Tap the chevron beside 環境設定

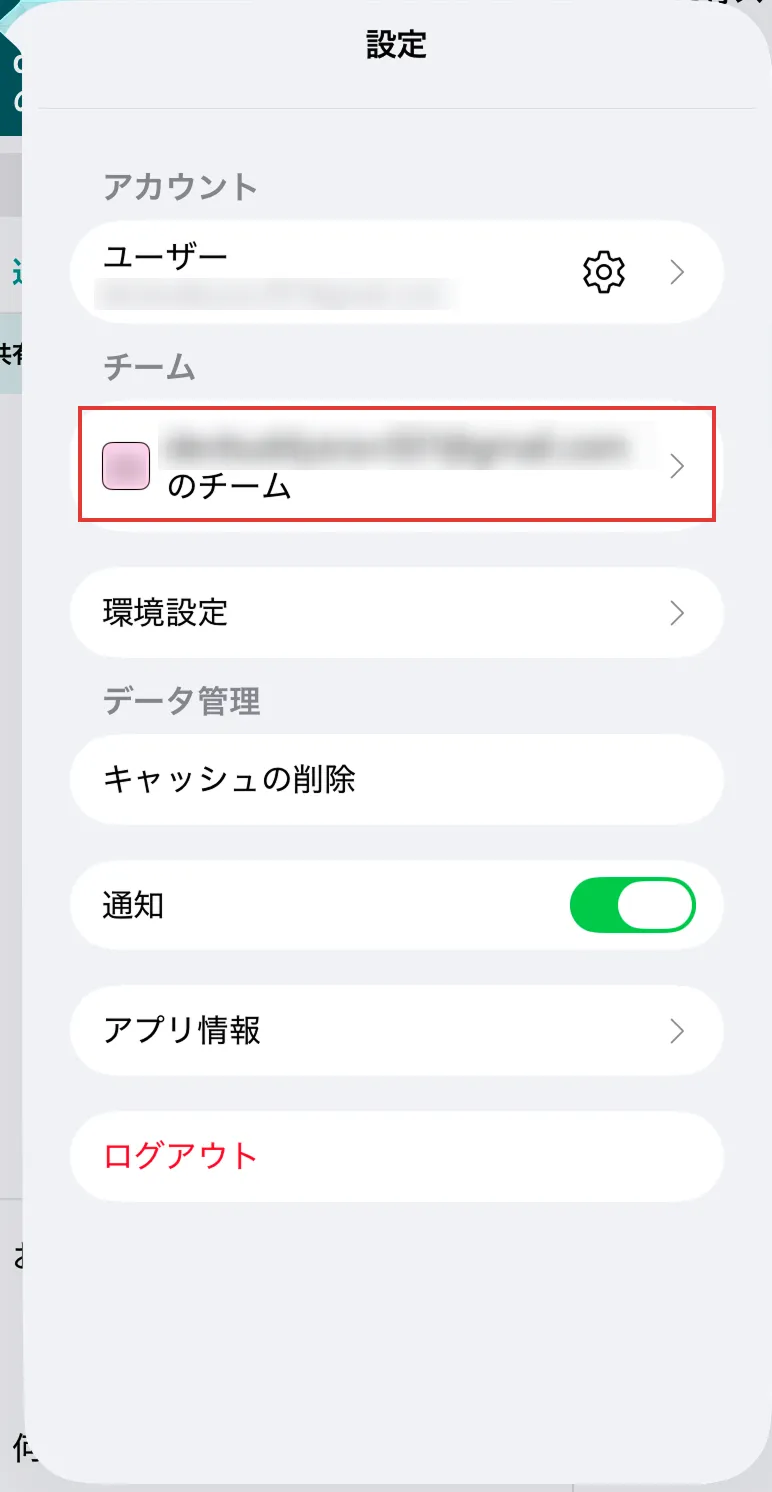click(676, 613)
